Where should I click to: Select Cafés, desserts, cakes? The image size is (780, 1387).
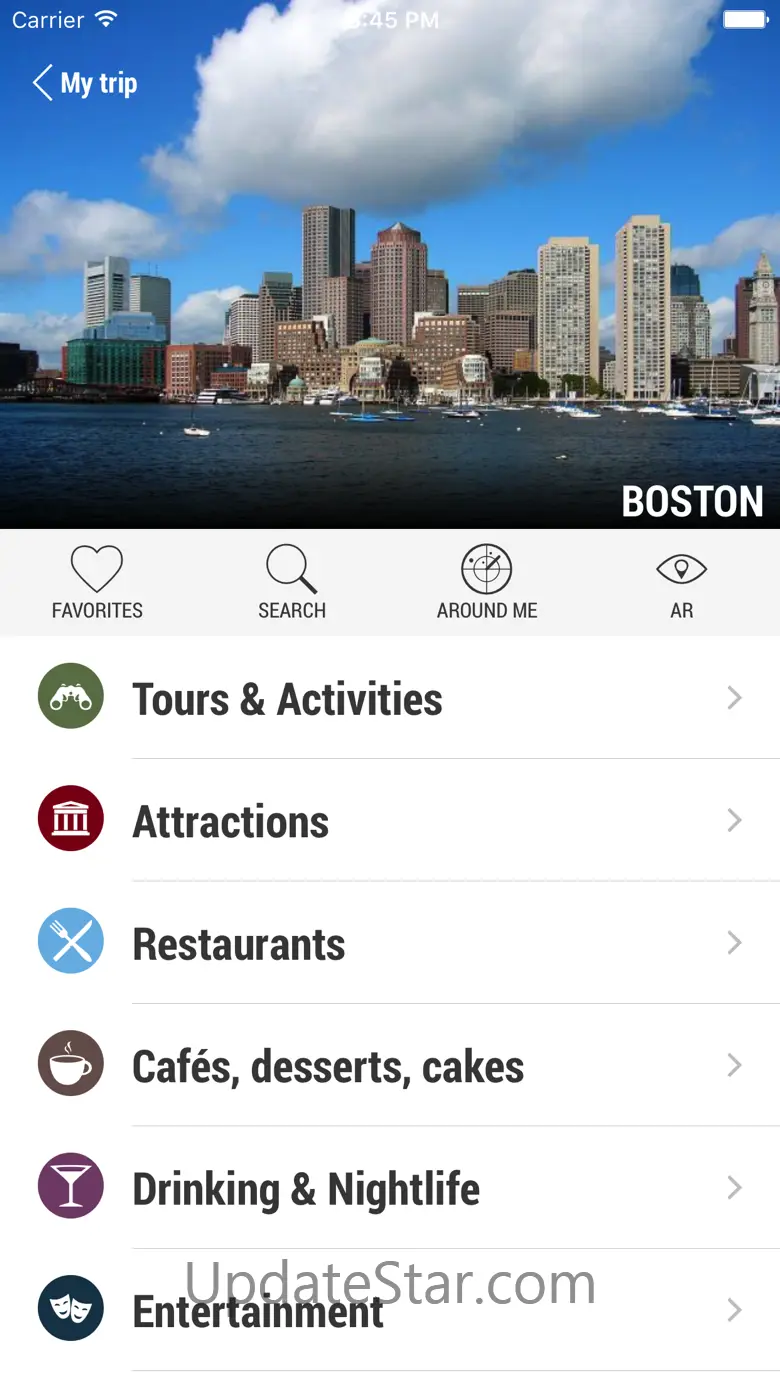click(x=390, y=1066)
